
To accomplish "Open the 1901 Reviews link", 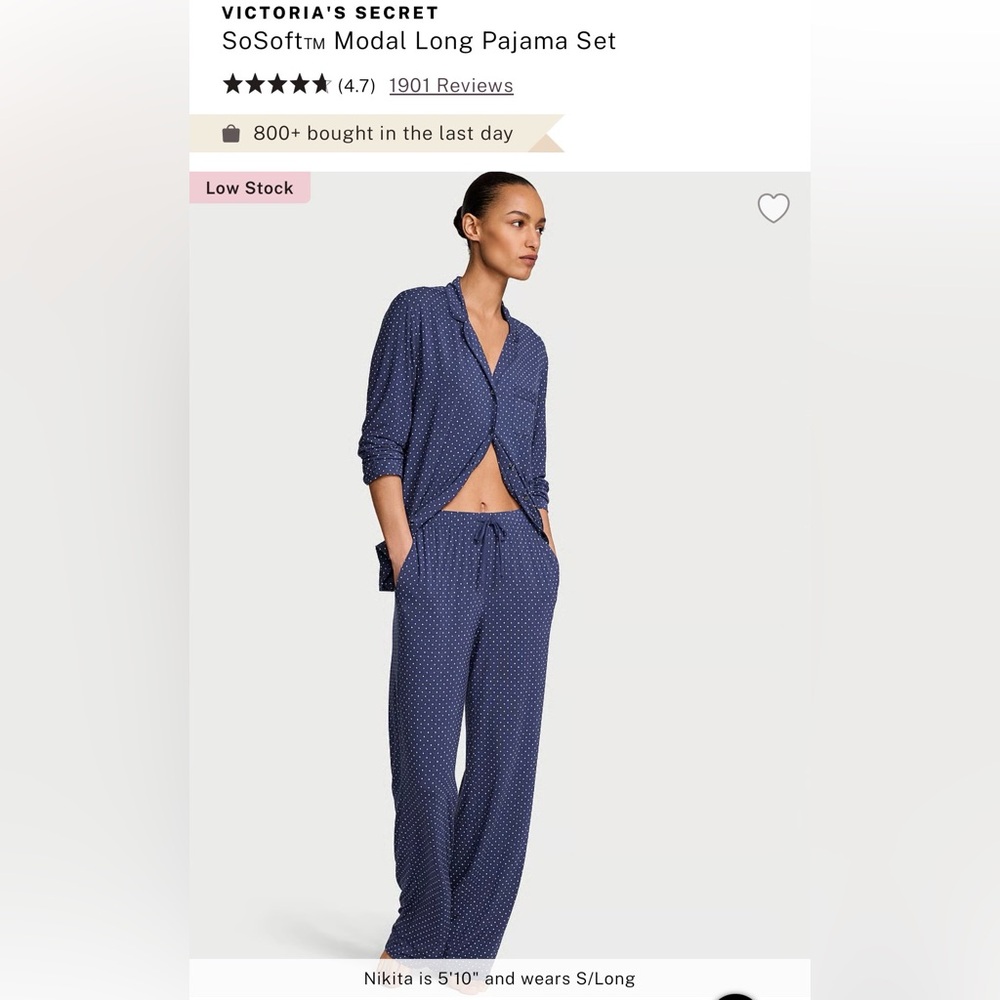I will point(451,85).
